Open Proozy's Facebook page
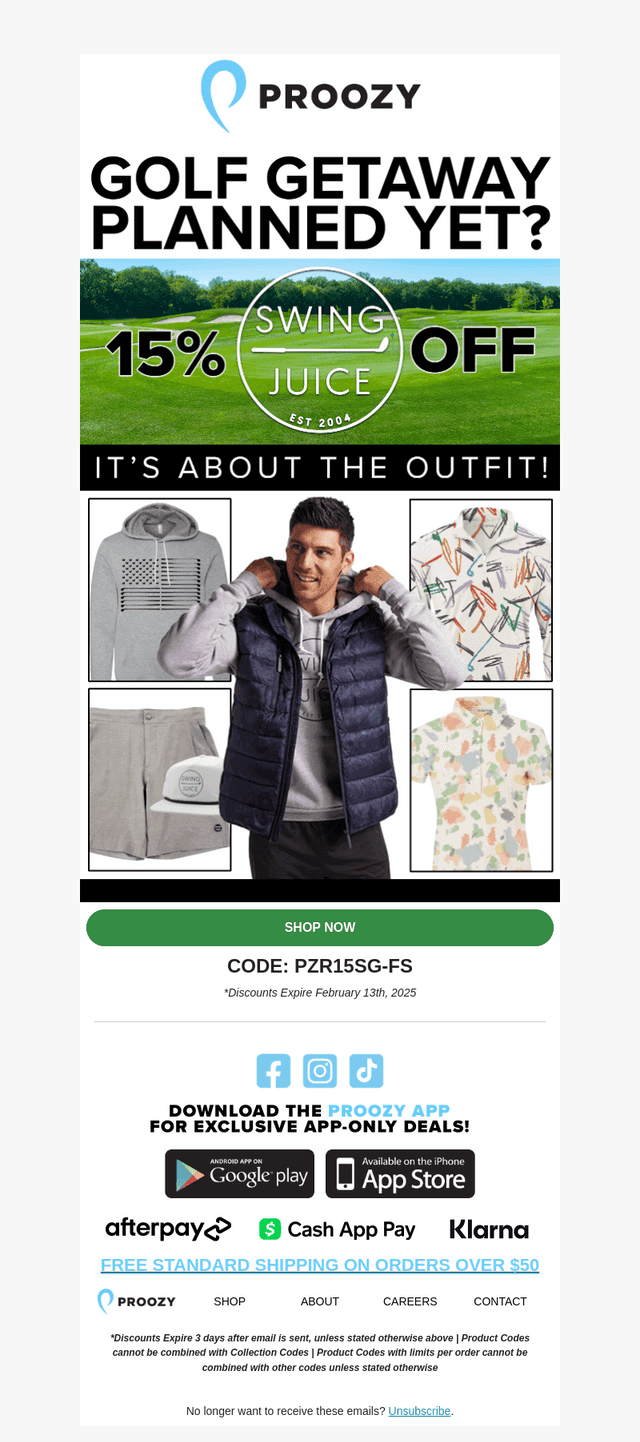The image size is (640, 1442). [273, 1071]
